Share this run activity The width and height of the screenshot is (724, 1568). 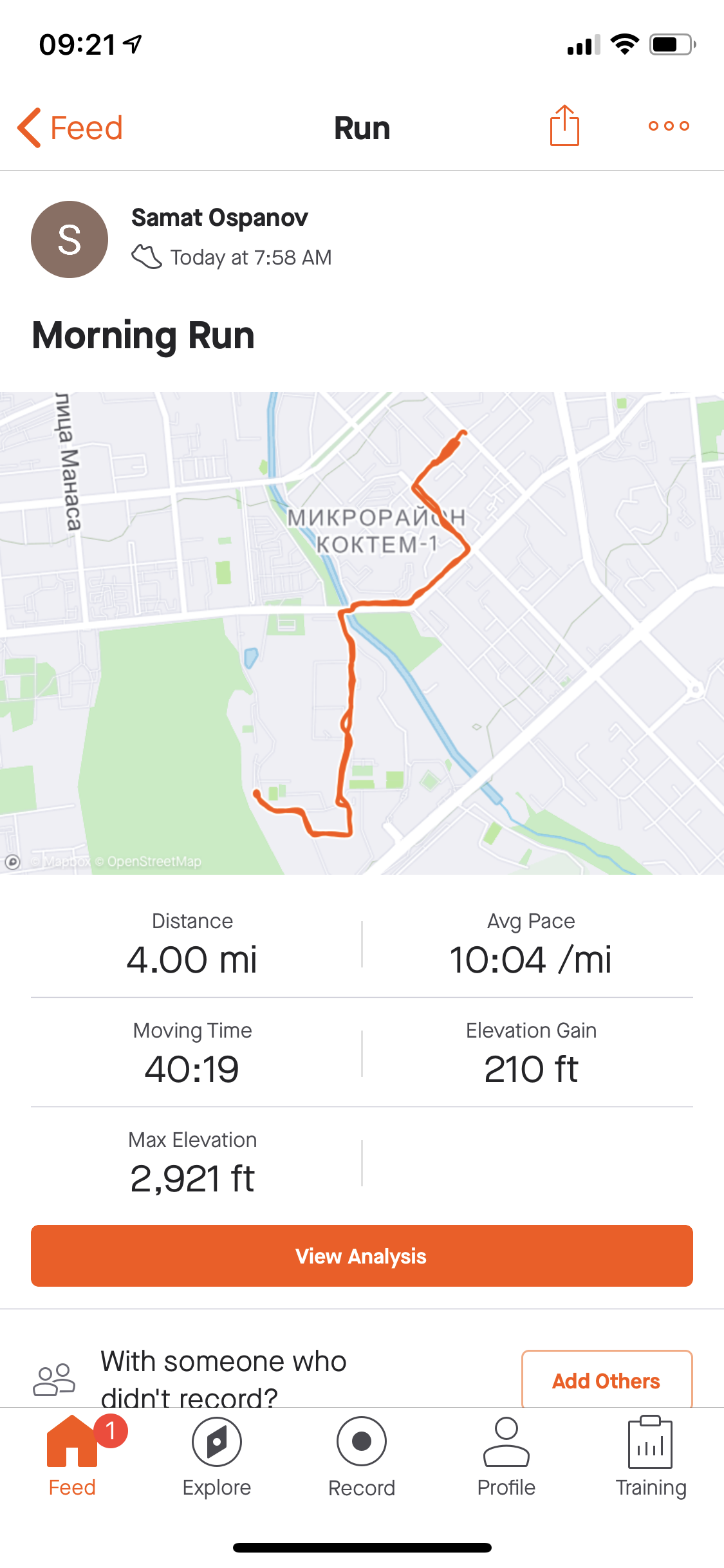[x=564, y=126]
